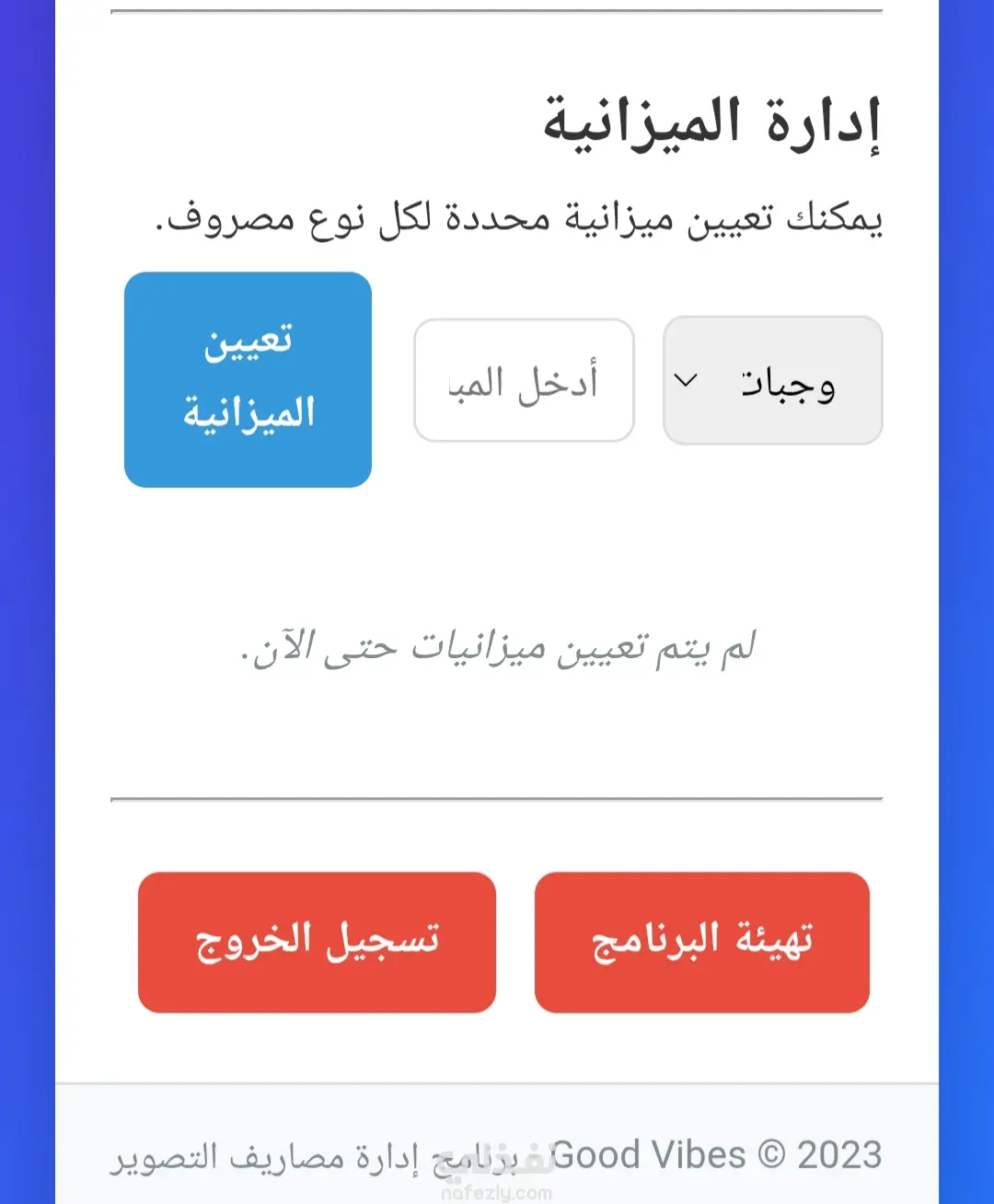
Task: Tap the تعيين الميزانية button
Action: tap(248, 379)
